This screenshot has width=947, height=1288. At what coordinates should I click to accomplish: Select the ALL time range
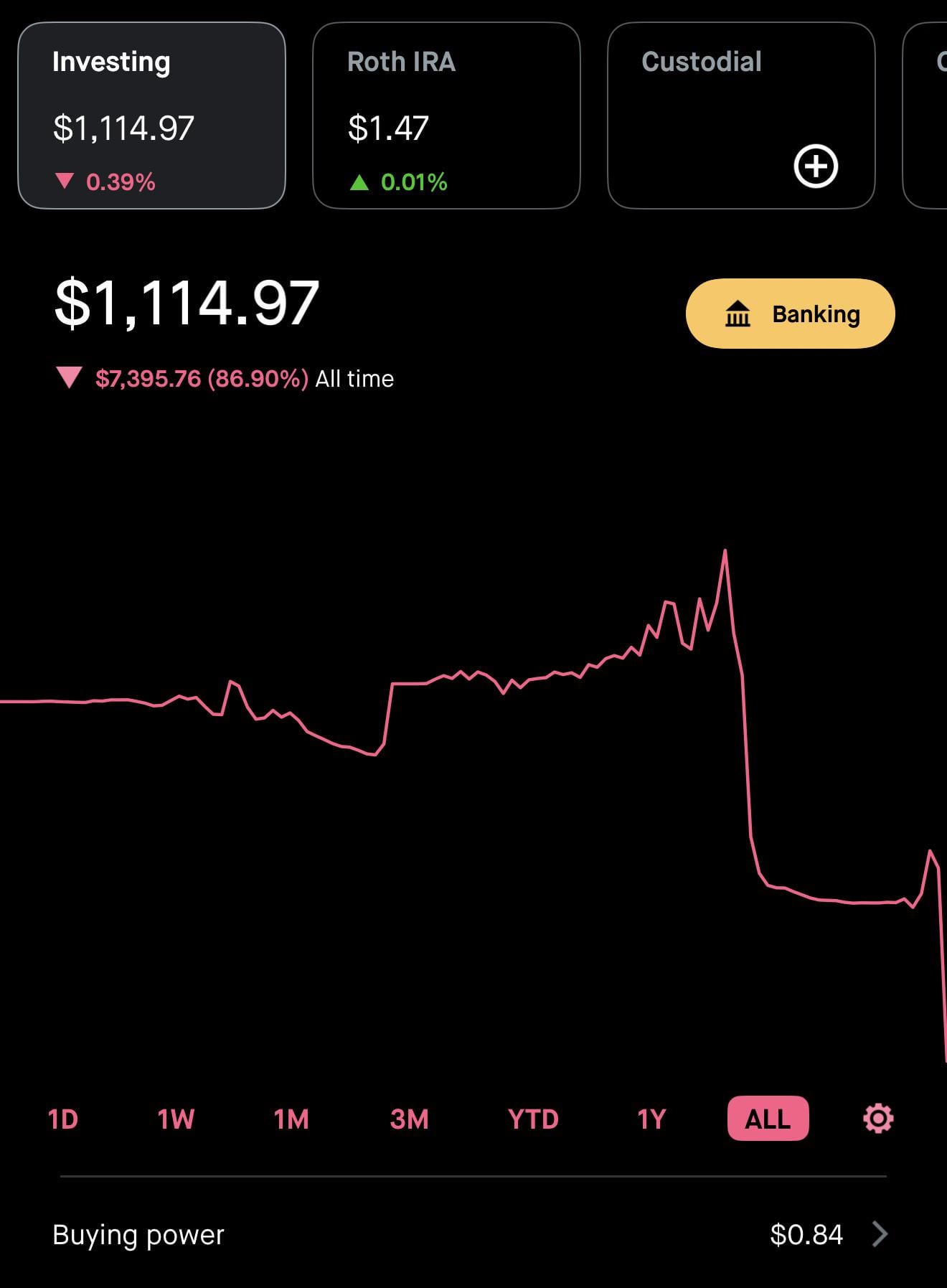coord(768,1119)
